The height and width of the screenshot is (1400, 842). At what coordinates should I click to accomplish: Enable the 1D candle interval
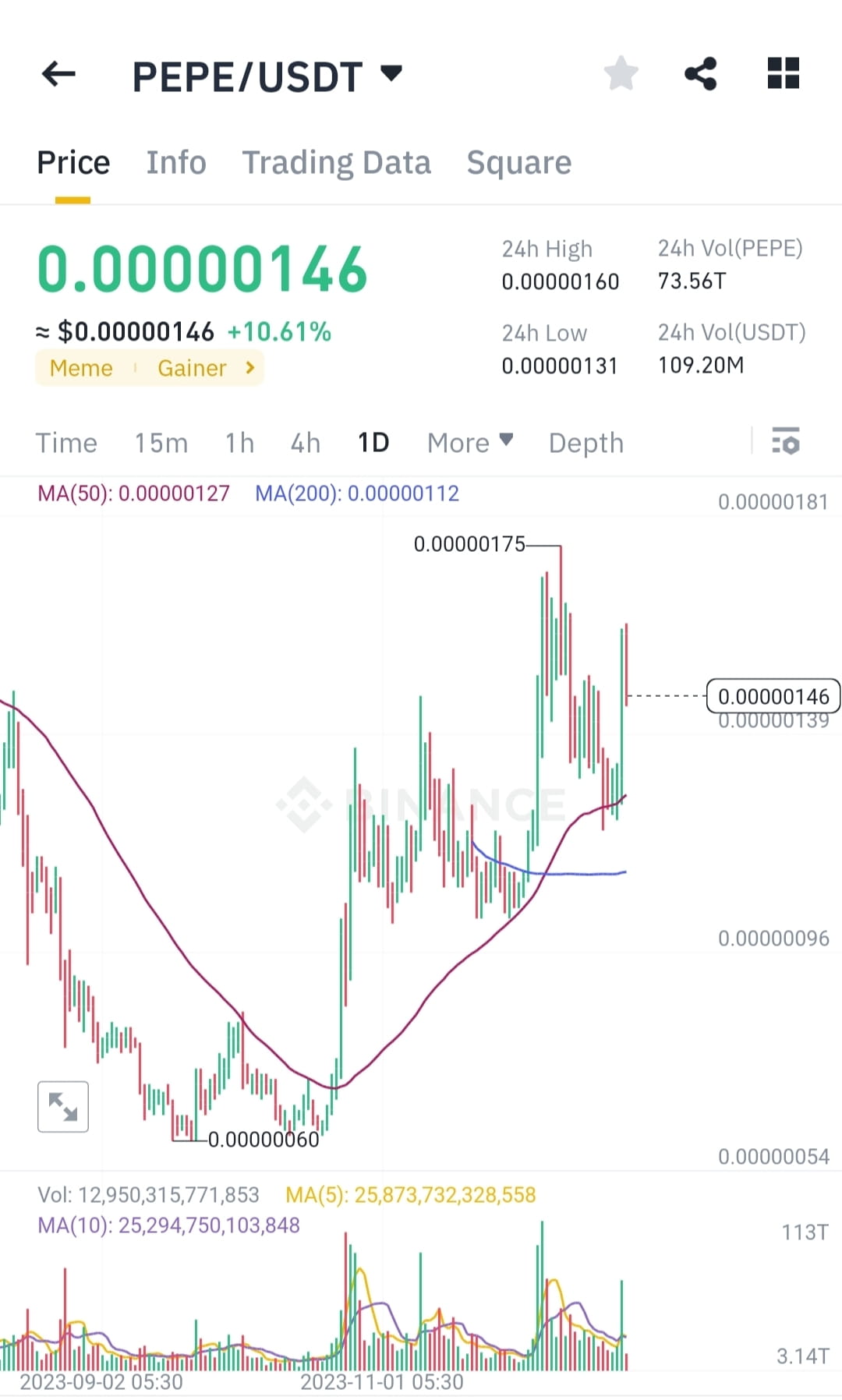point(373,443)
